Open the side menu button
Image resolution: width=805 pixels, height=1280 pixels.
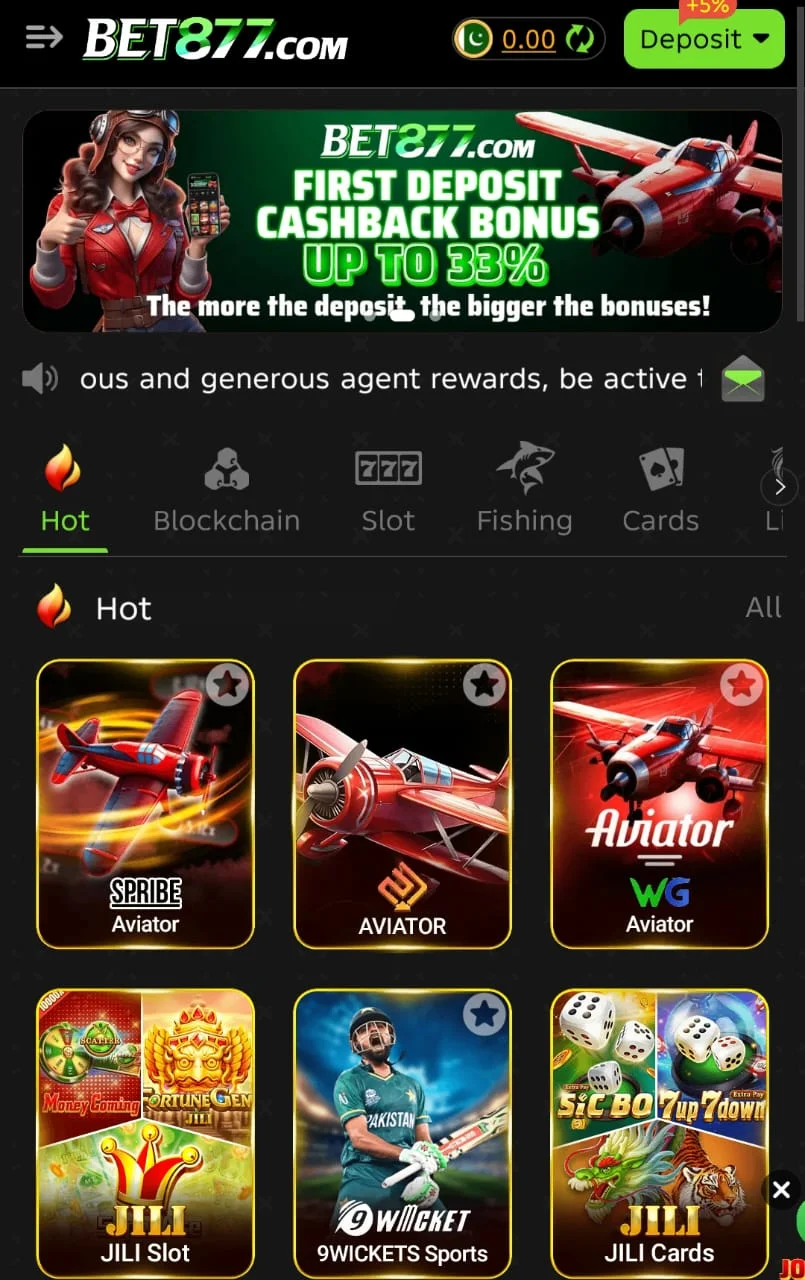tap(44, 38)
